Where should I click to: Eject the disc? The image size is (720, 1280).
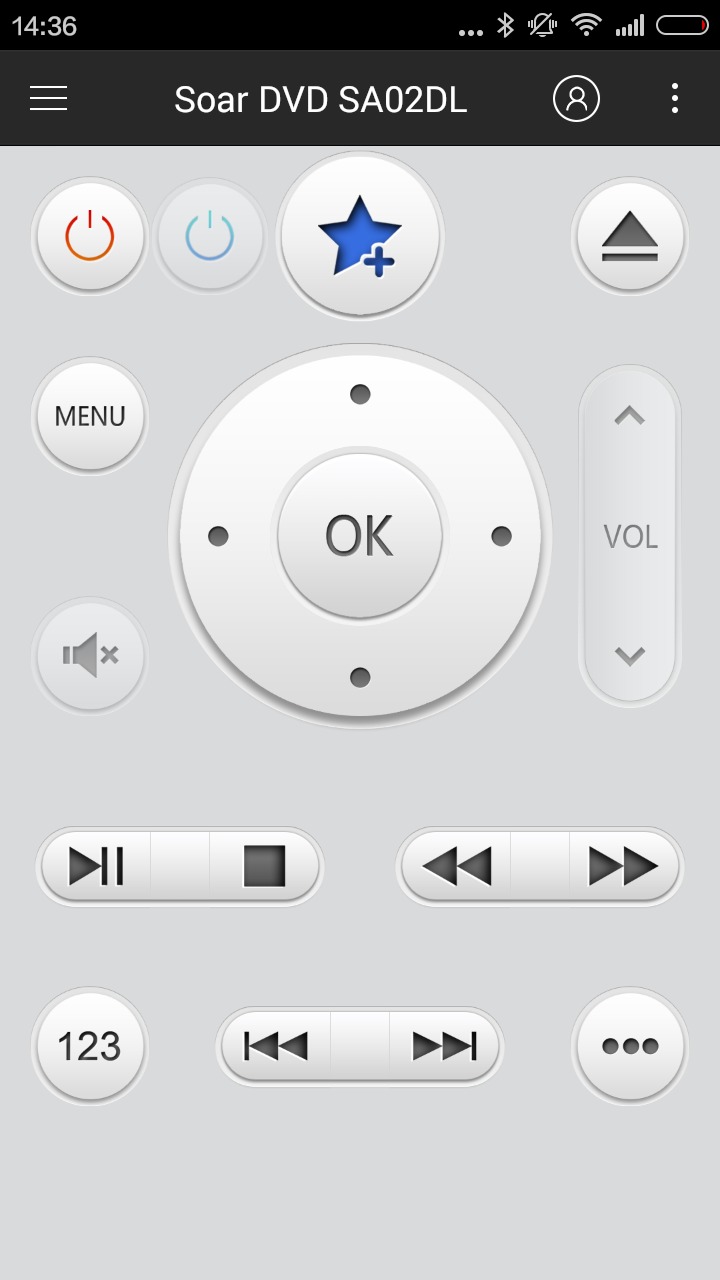coord(630,236)
